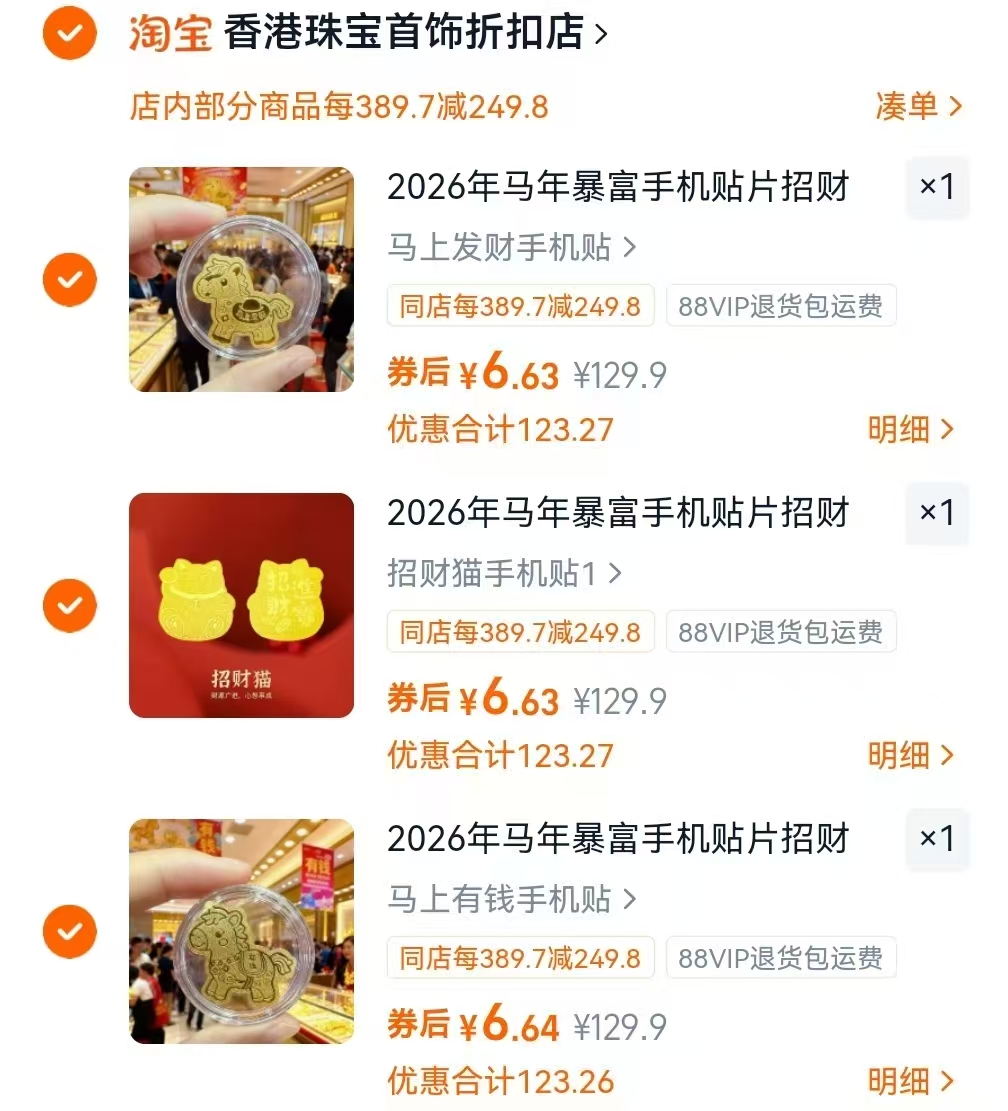Uncheck the first horse sticker item
The image size is (1008, 1111).
pyautogui.click(x=69, y=279)
